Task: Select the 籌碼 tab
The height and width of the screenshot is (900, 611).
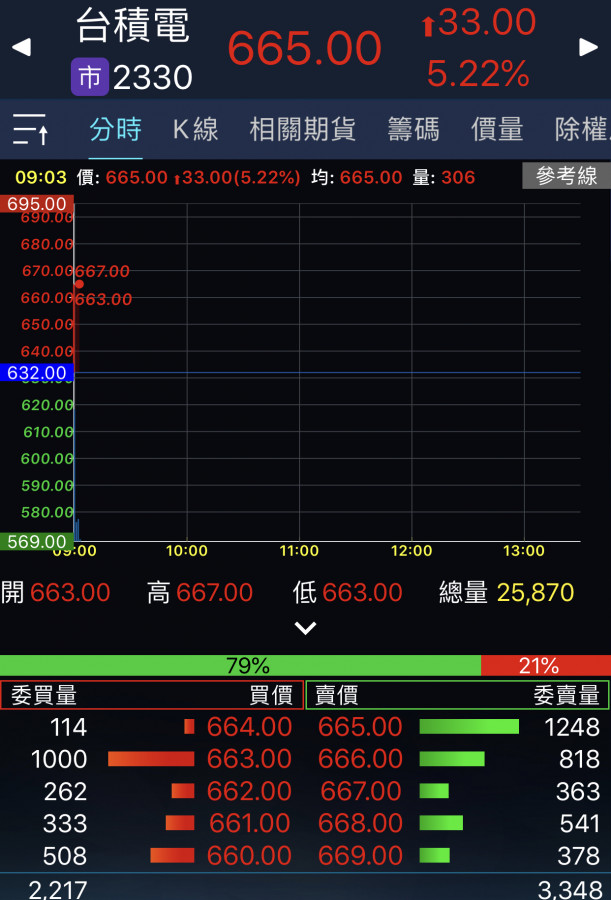Action: pyautogui.click(x=413, y=130)
